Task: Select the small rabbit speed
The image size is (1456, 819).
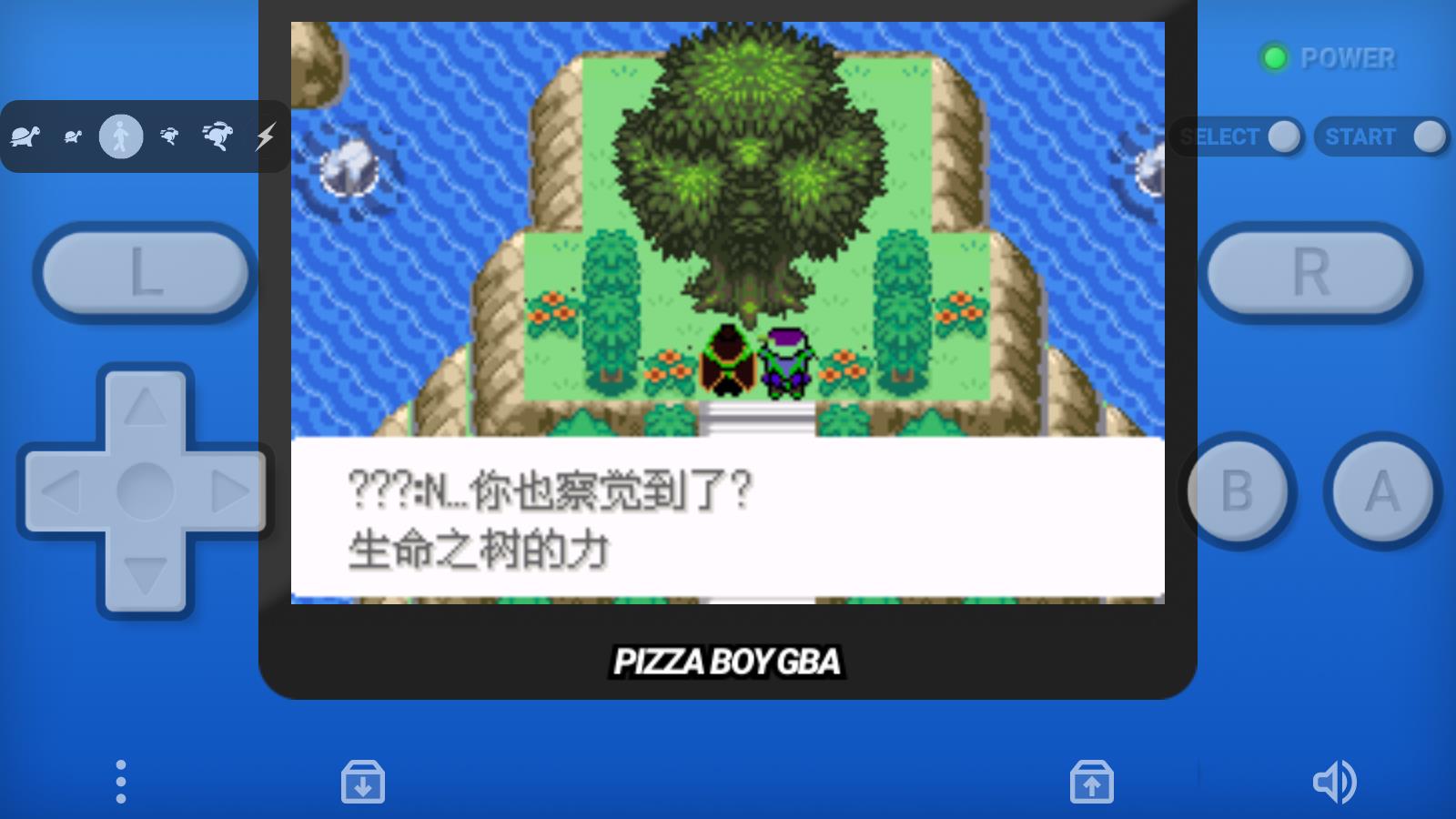Action: (169, 137)
